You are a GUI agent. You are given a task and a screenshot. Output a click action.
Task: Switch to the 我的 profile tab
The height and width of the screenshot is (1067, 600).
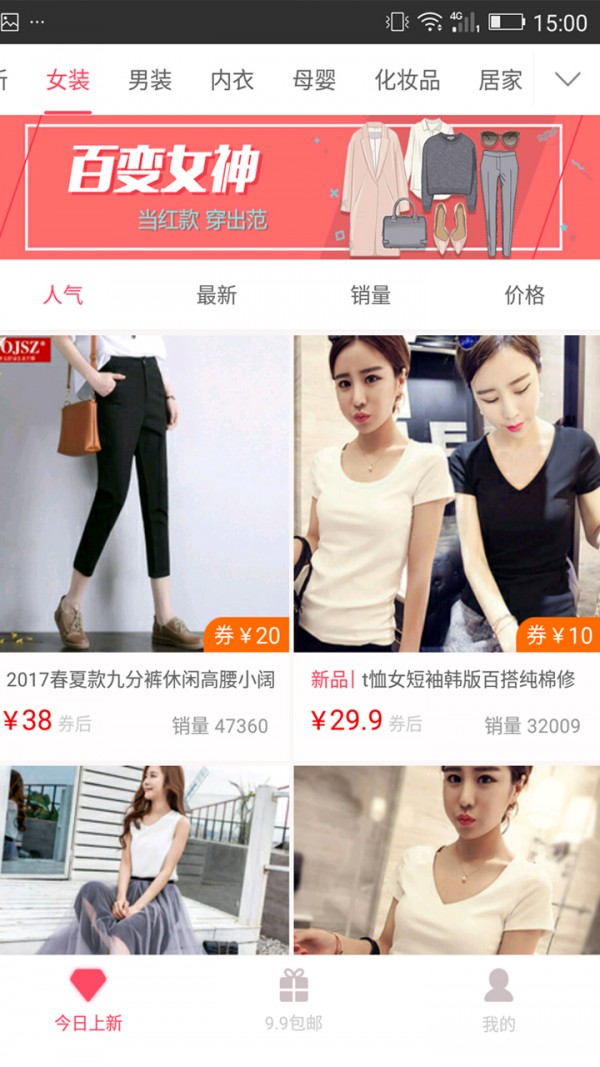[498, 1000]
